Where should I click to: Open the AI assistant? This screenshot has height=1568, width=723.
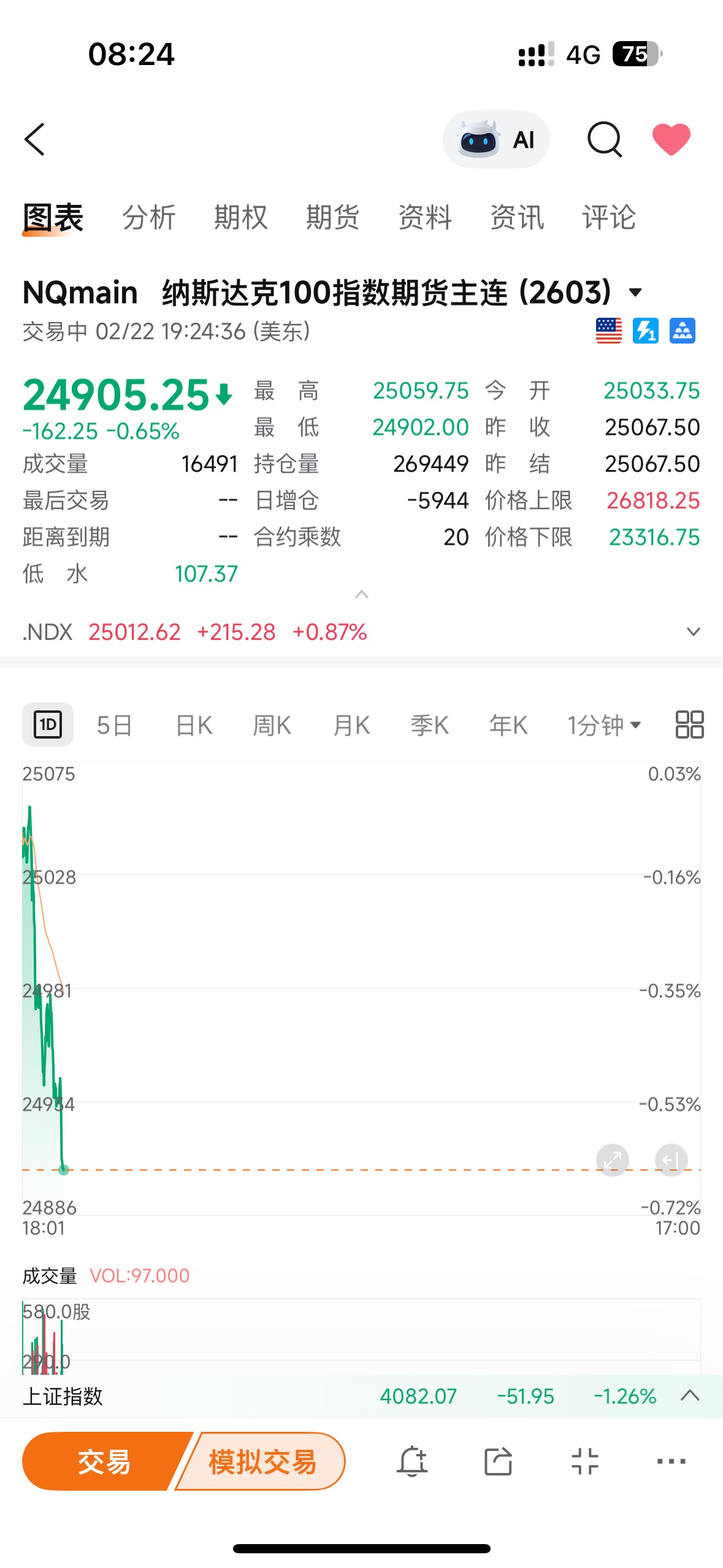point(496,140)
